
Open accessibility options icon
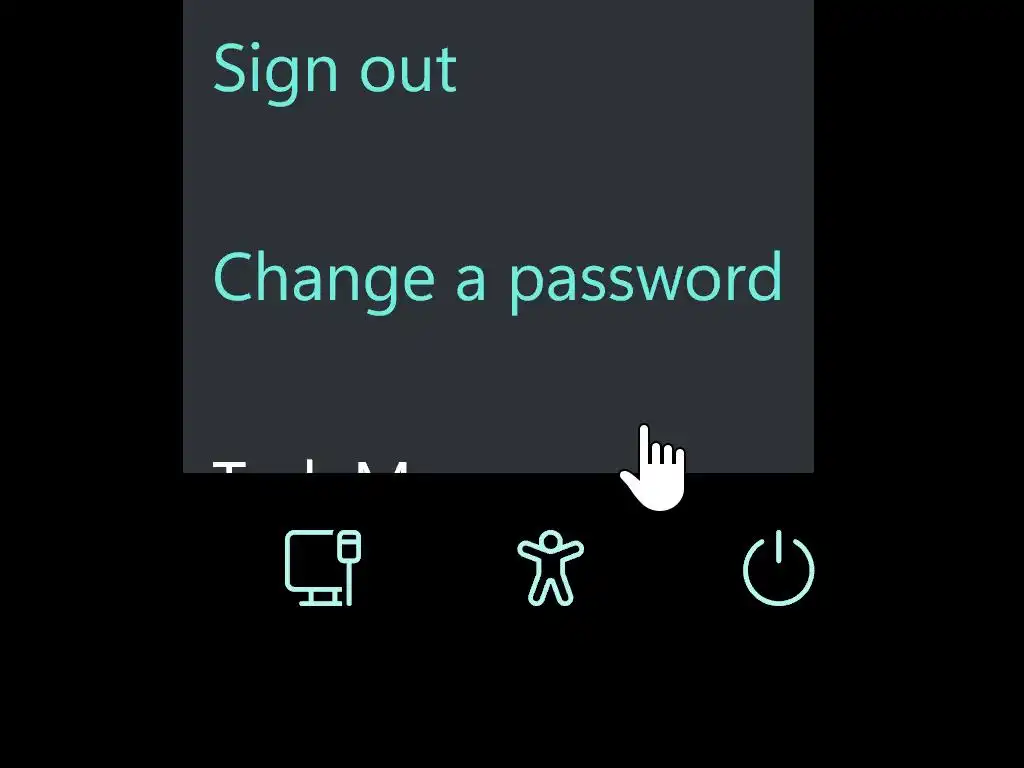click(550, 568)
